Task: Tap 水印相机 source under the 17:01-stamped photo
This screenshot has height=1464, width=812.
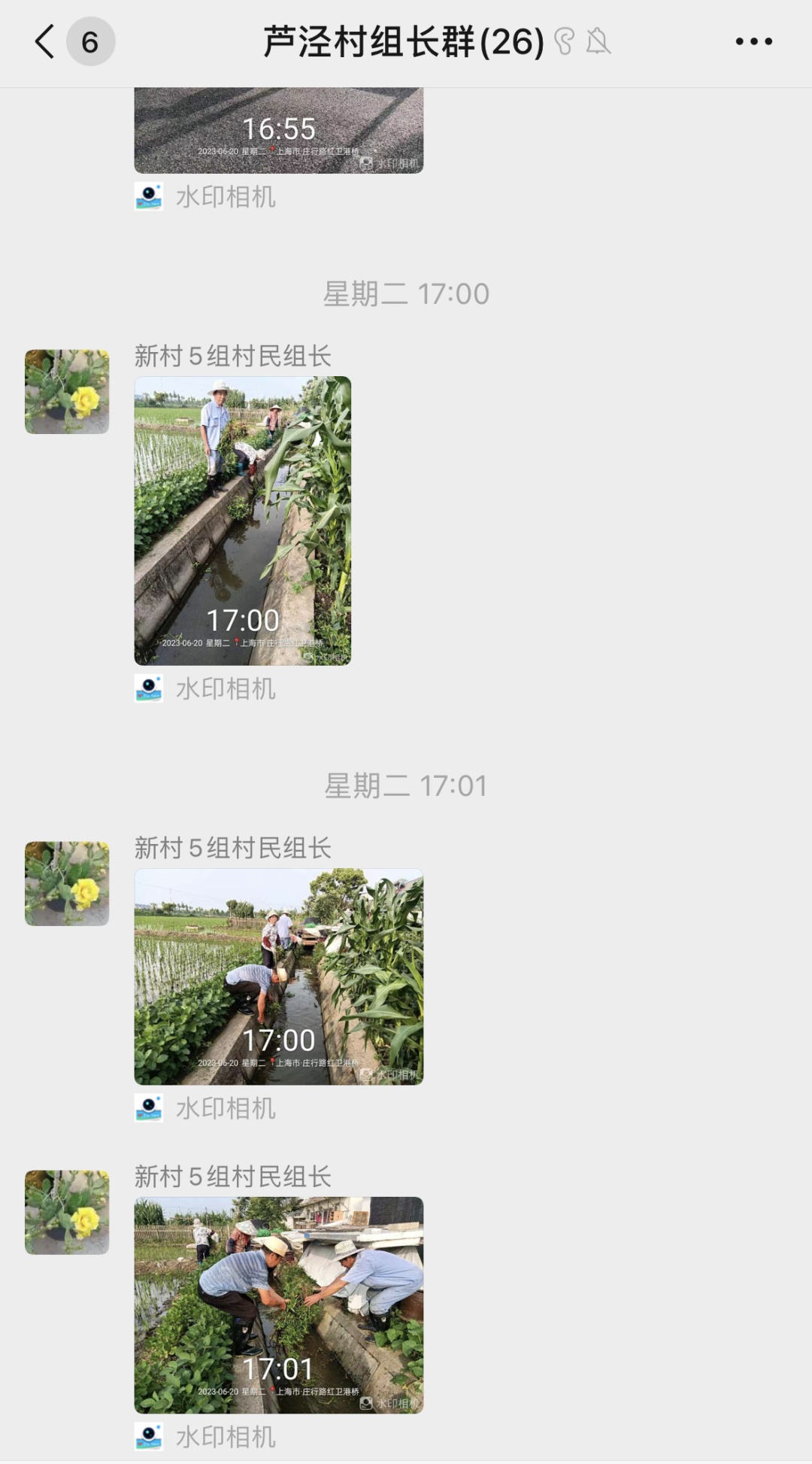Action: click(225, 1437)
